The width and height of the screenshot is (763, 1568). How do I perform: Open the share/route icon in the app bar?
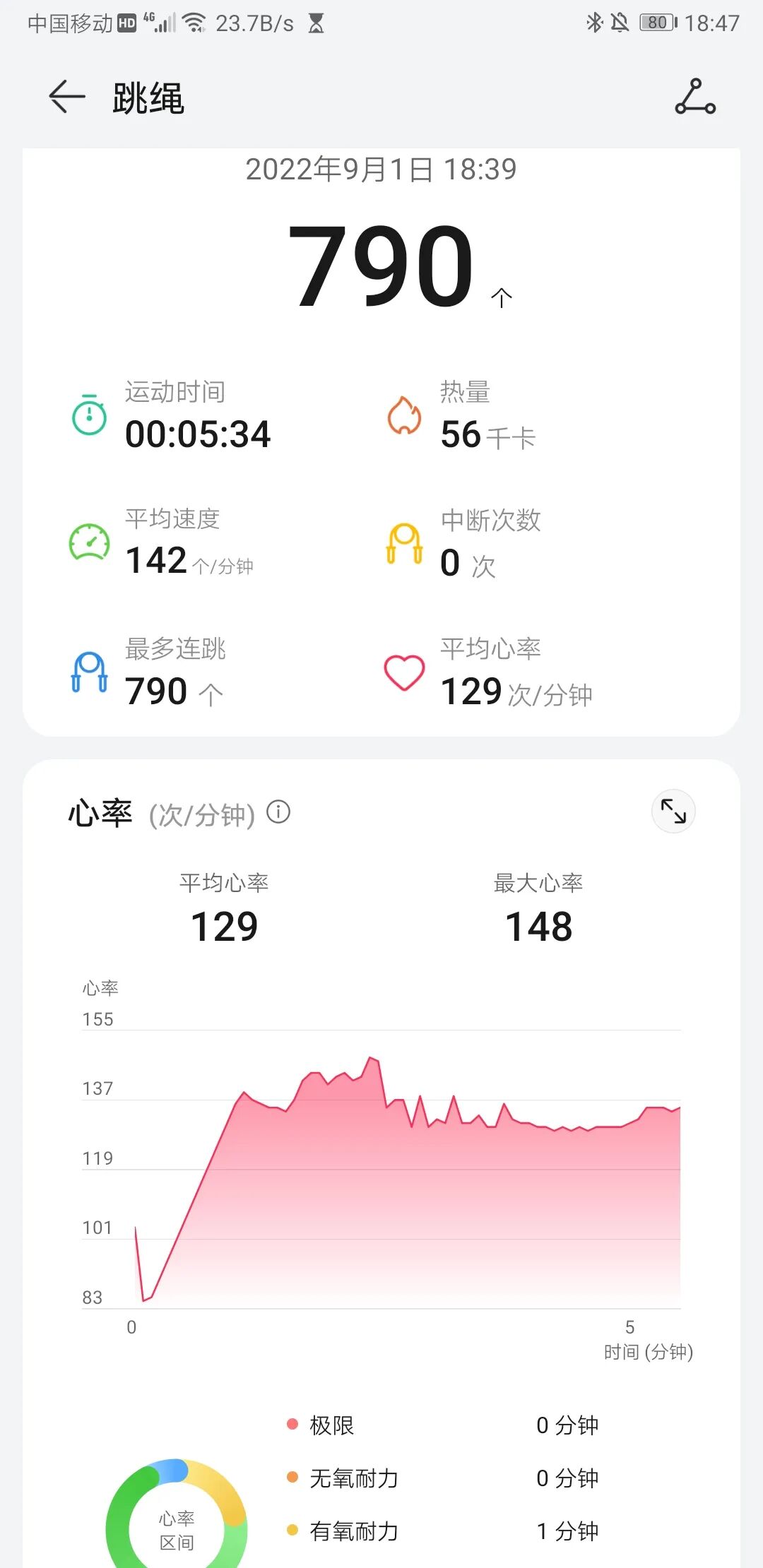tap(695, 97)
